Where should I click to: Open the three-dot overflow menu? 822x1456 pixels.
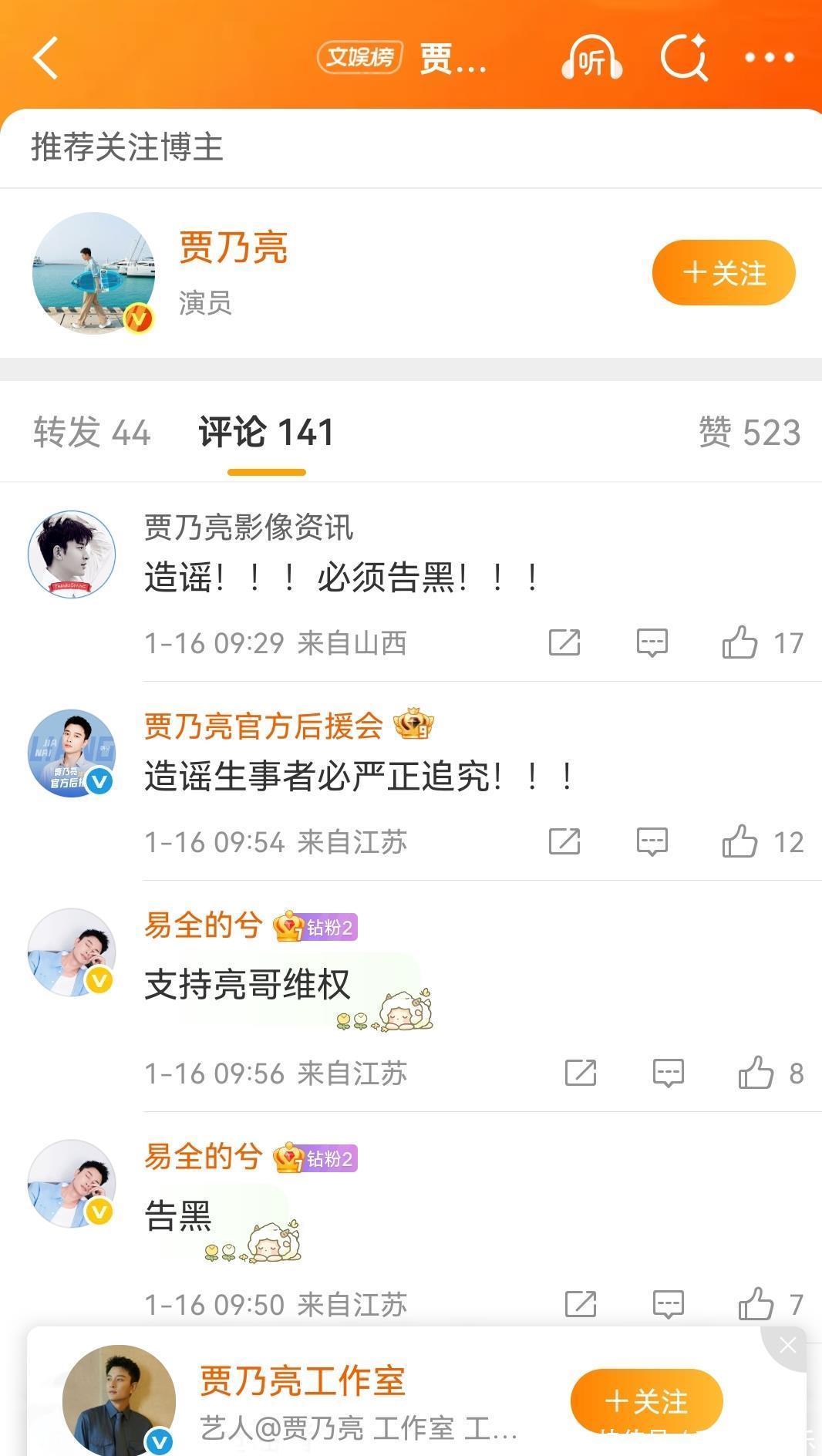click(x=769, y=57)
